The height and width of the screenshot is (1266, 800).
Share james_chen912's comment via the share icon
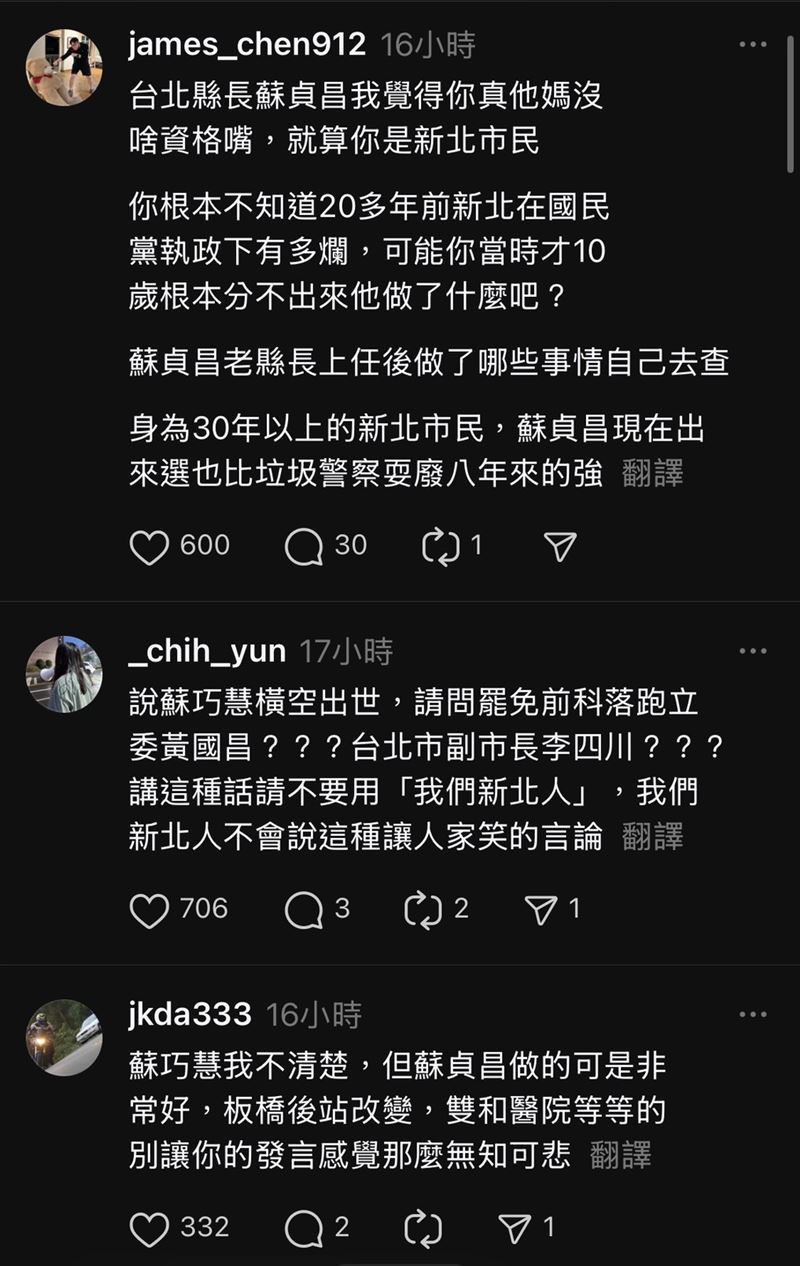pos(561,543)
